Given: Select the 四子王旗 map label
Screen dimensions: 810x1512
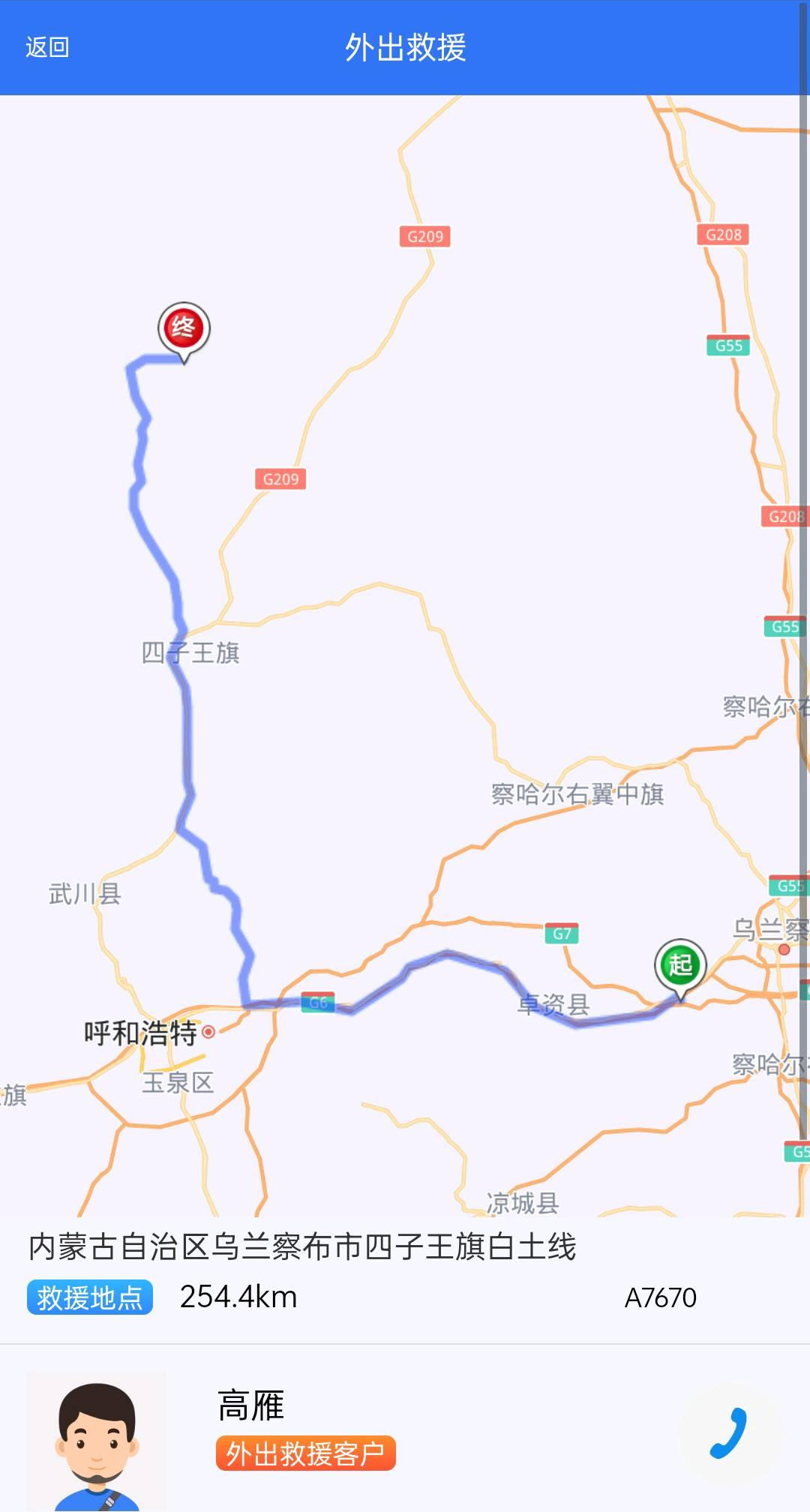Looking at the screenshot, I should [x=191, y=654].
